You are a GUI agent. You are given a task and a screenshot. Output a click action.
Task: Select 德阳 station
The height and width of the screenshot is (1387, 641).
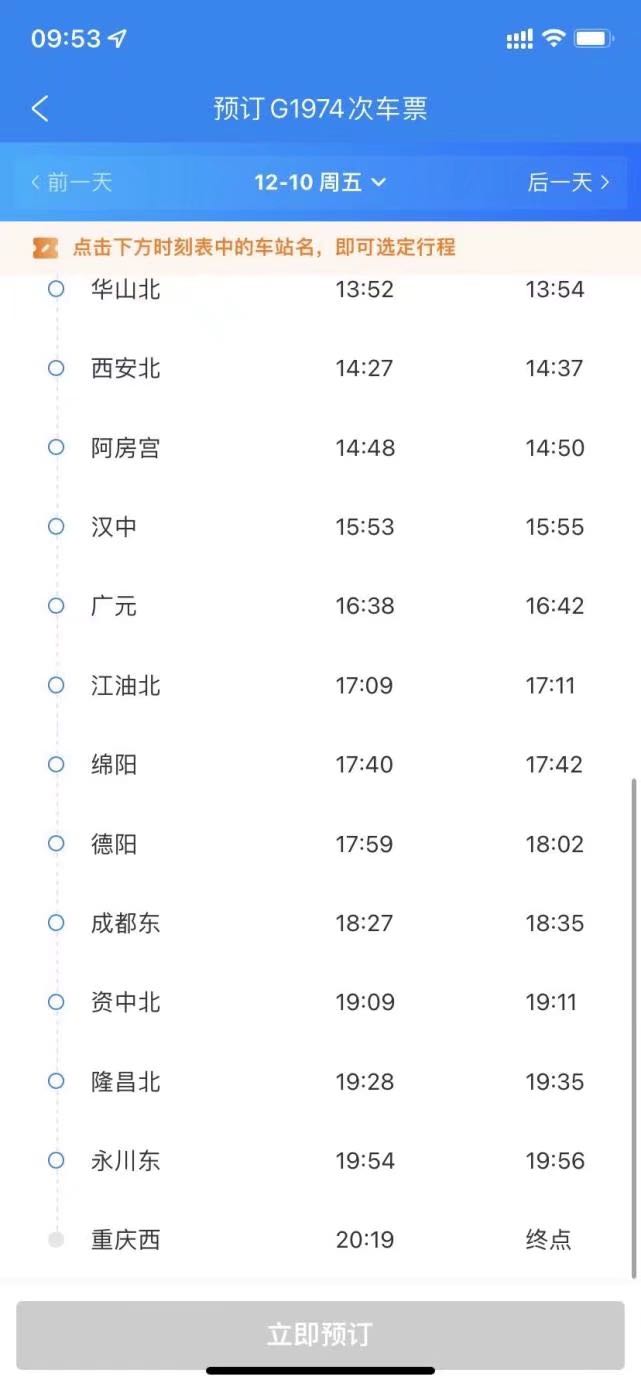320,844
